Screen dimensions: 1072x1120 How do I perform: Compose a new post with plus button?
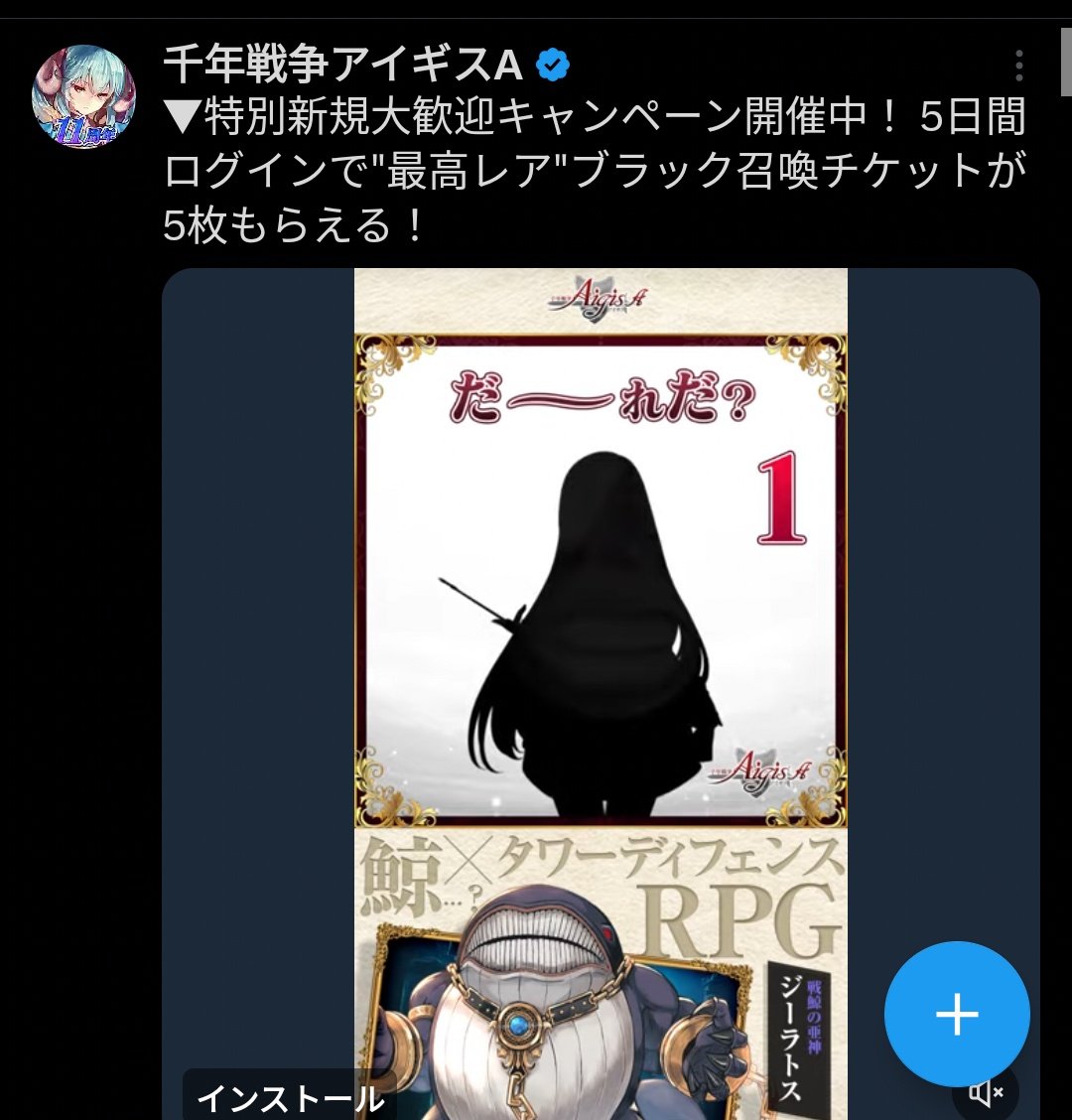957,1014
